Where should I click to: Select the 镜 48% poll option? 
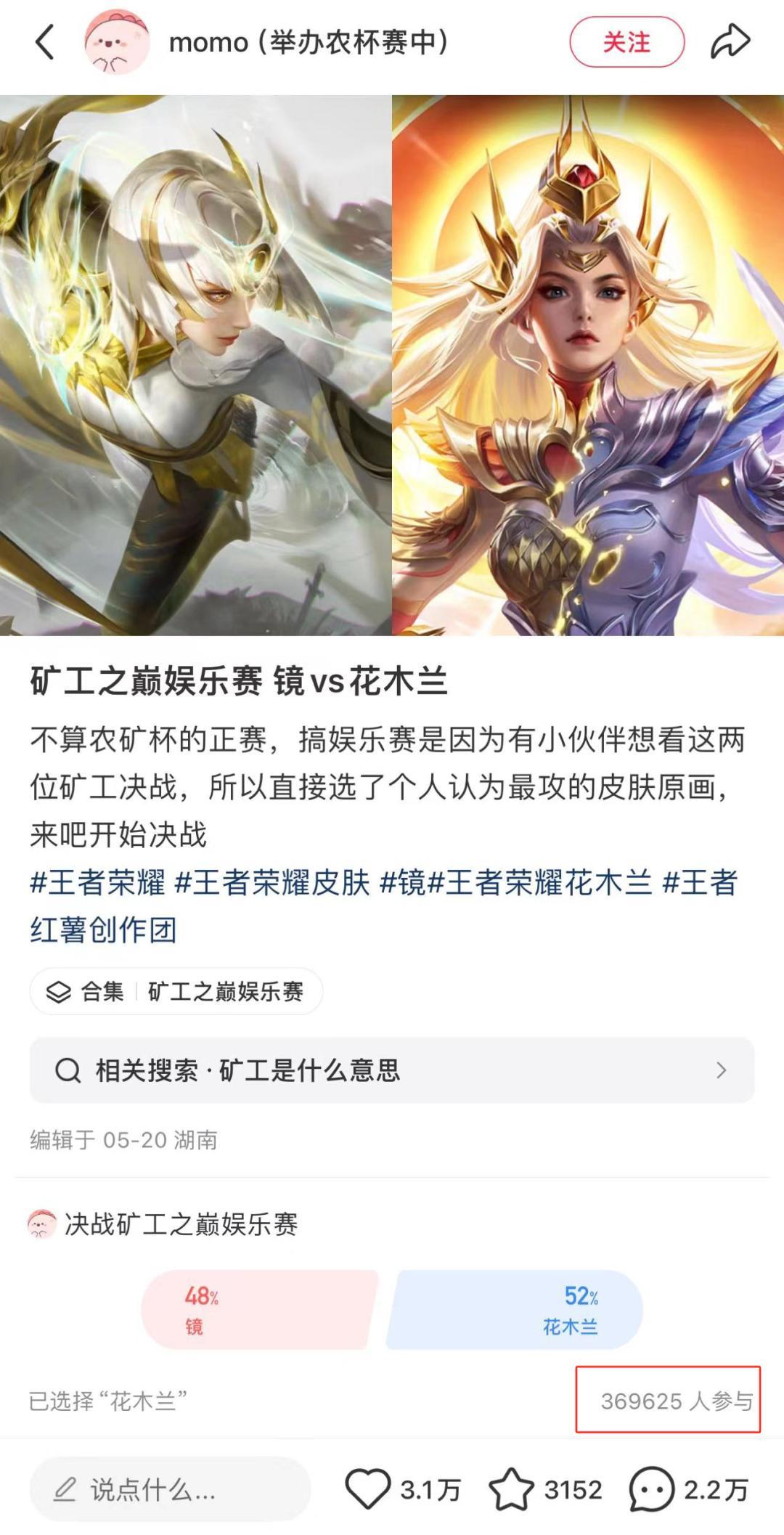258,1309
